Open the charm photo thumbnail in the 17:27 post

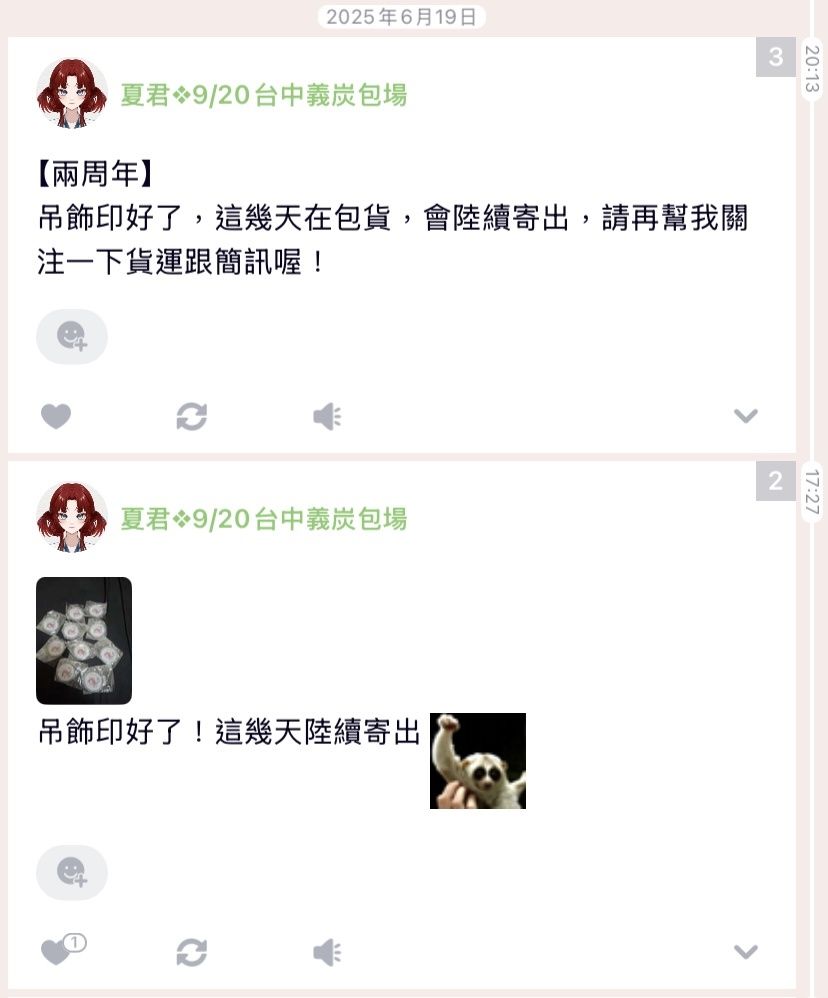pos(84,641)
